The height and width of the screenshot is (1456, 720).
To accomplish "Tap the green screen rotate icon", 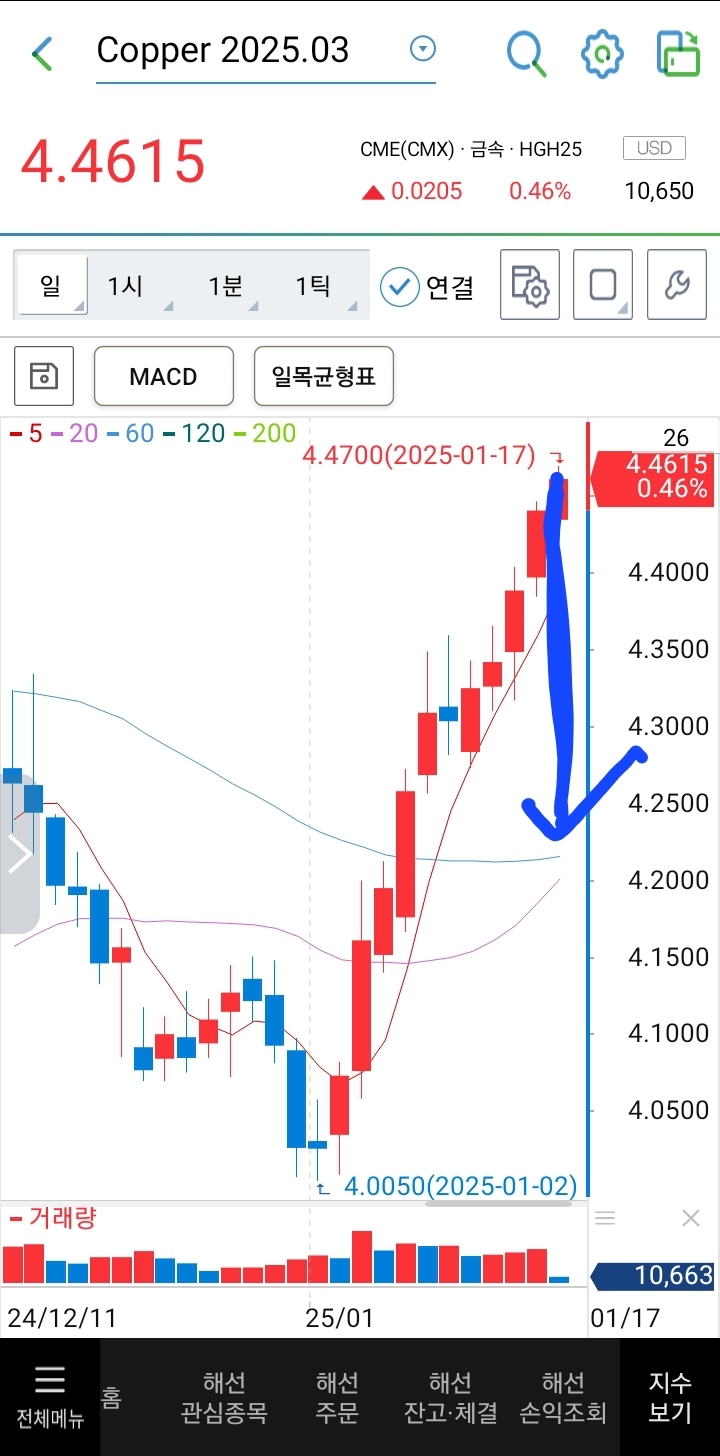I will (x=678, y=53).
